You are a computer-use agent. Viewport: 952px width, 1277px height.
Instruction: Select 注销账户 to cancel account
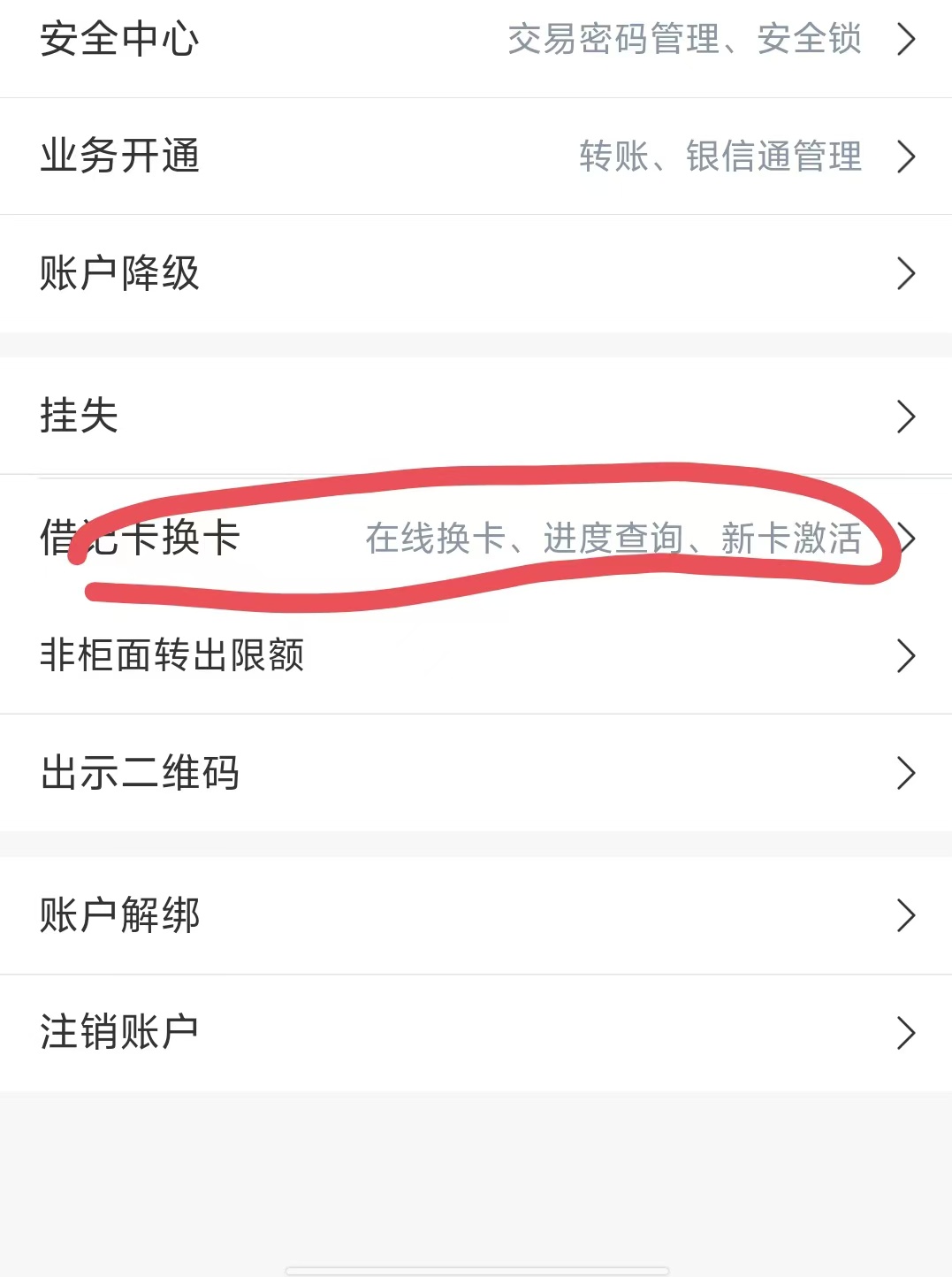pos(476,1033)
